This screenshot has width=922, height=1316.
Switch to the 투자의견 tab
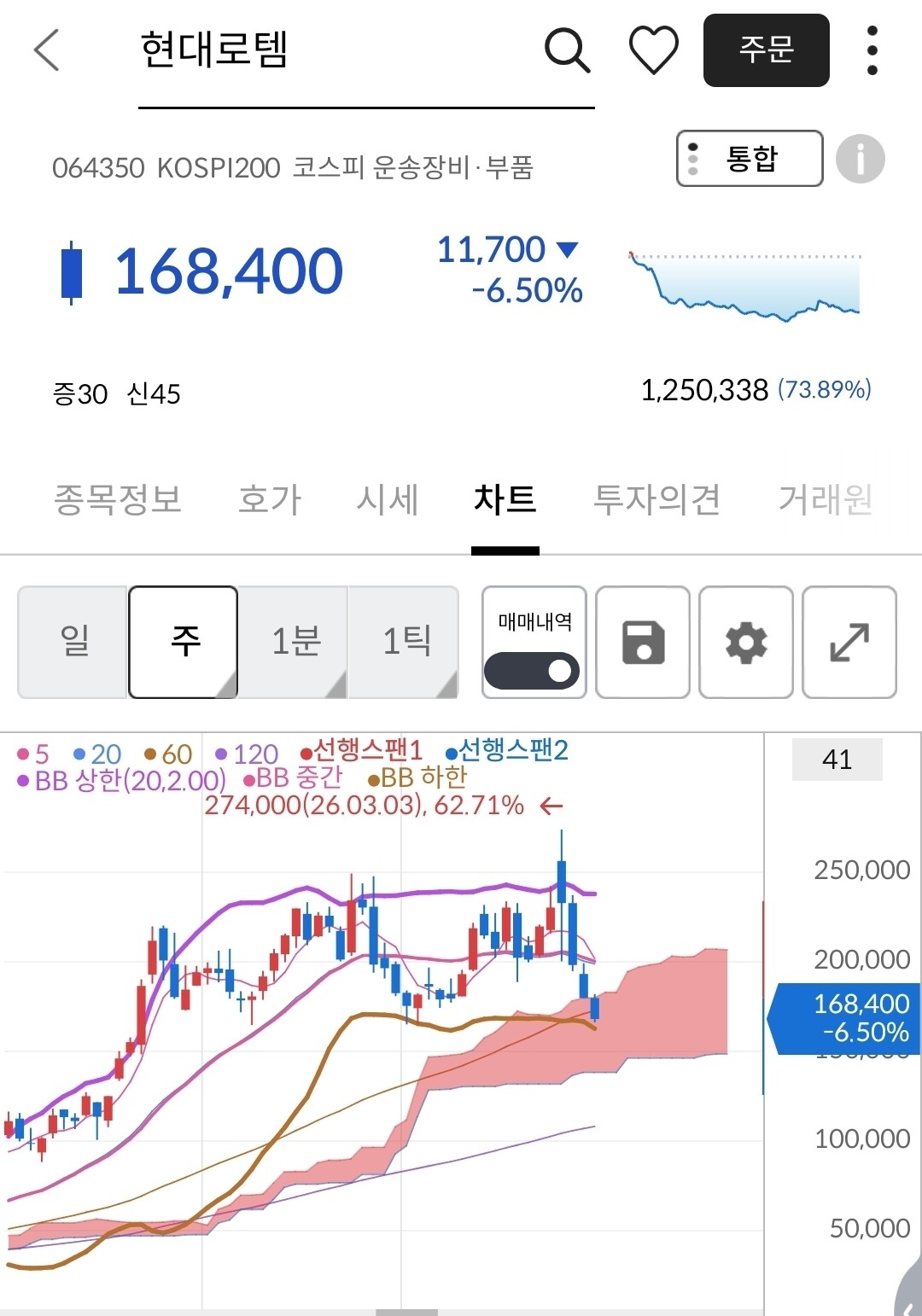coord(657,499)
